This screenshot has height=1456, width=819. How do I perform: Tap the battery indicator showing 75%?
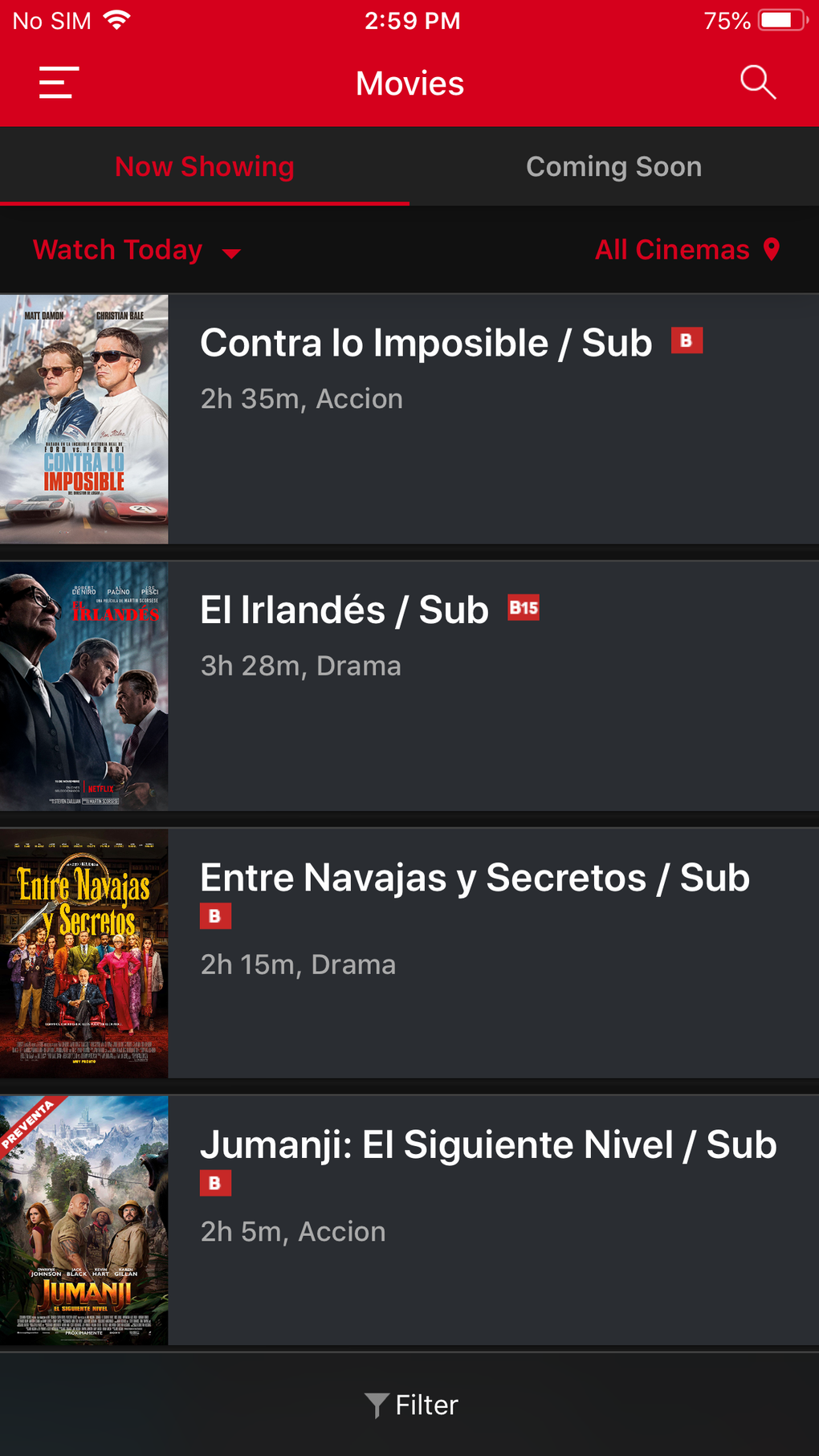pyautogui.click(x=776, y=19)
